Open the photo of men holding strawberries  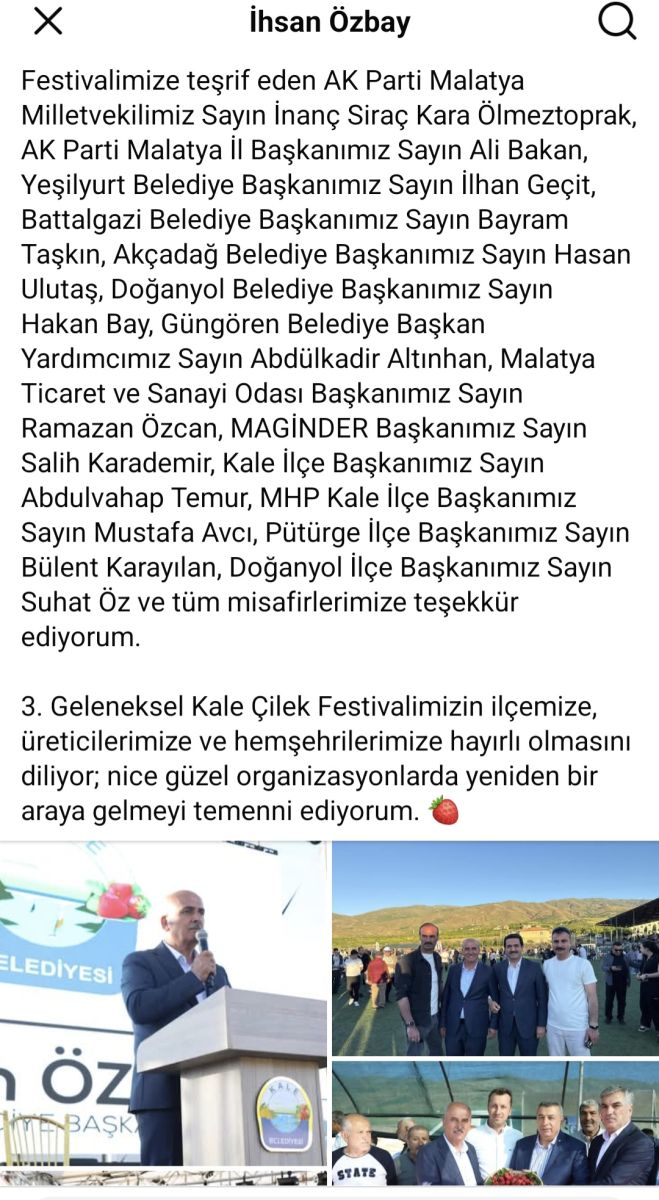pos(496,1123)
